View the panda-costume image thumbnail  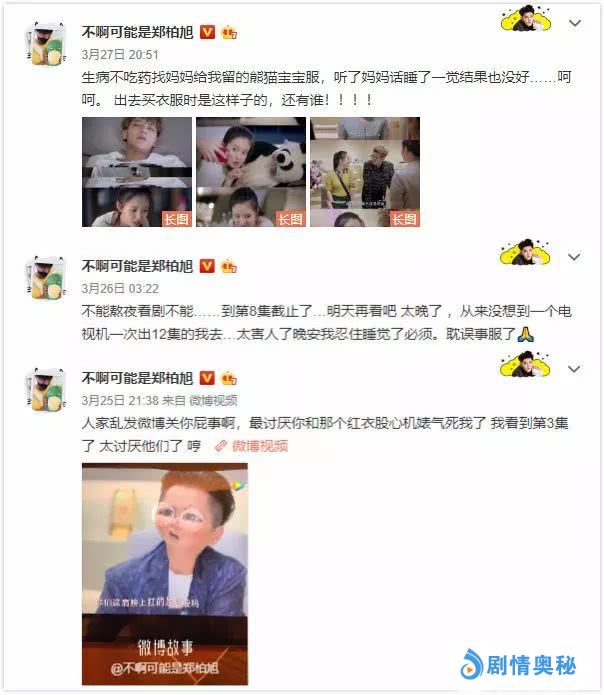tap(250, 172)
